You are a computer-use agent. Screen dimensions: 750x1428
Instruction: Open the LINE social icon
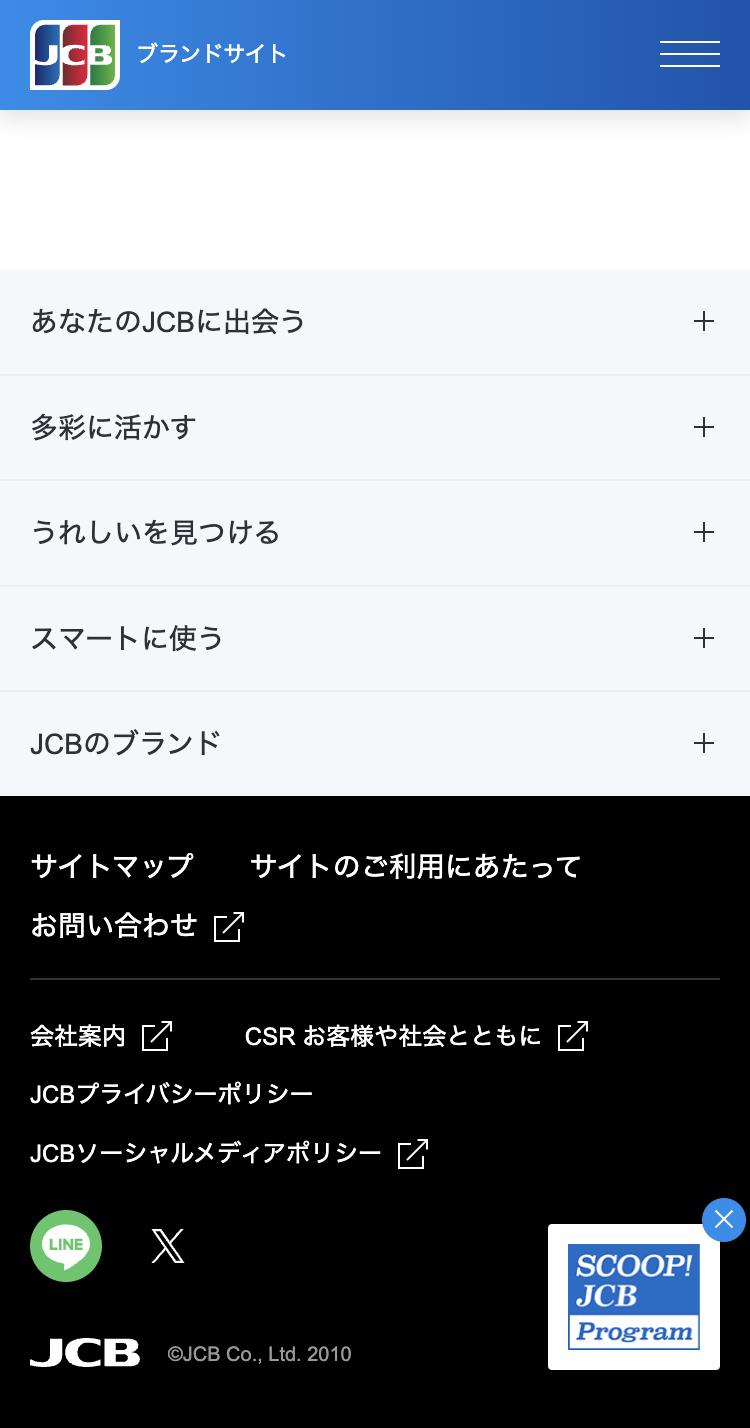[66, 1246]
